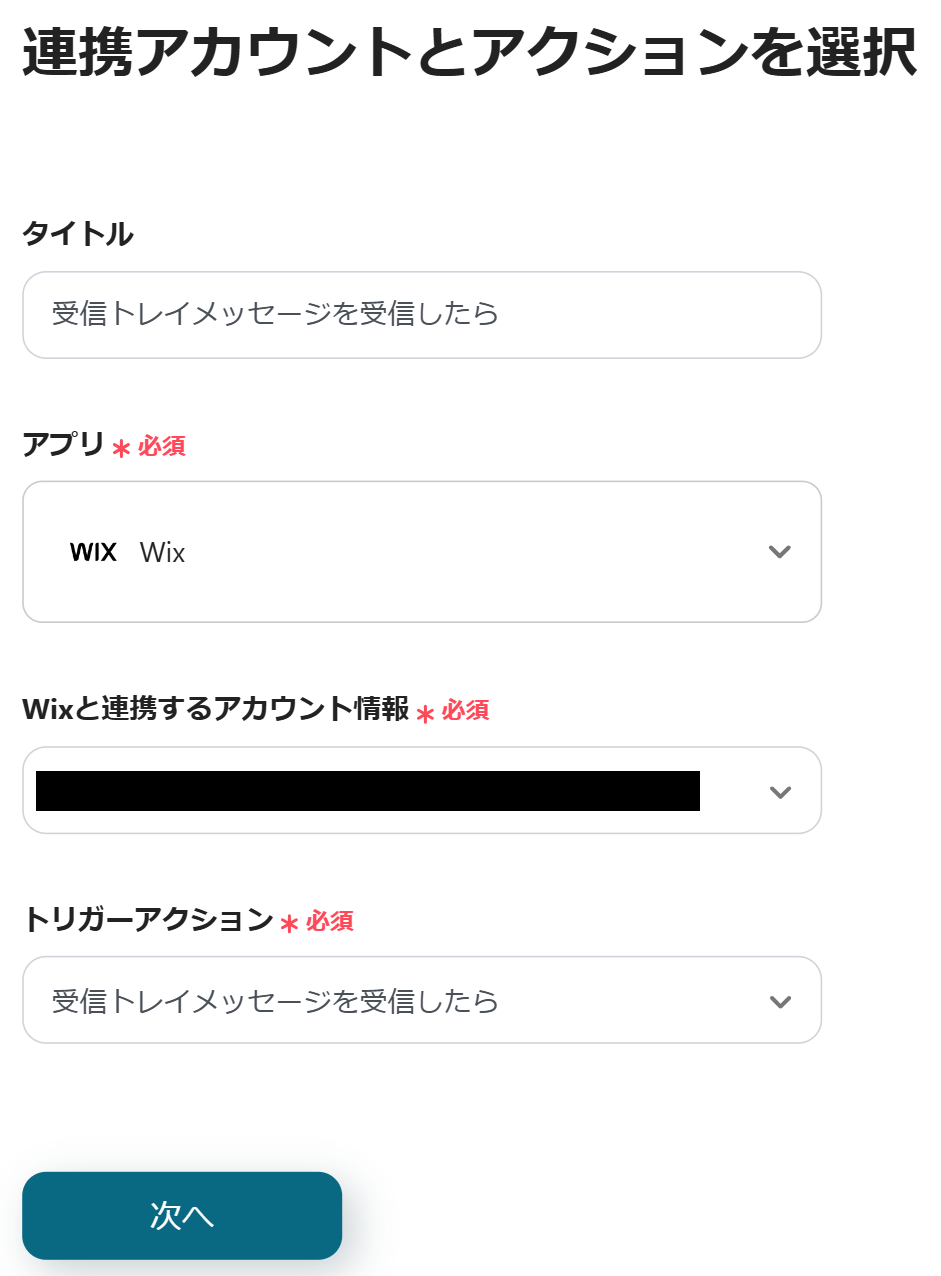Edit the タイトル text field
Viewport: 941px width, 1276px height.
420,315
